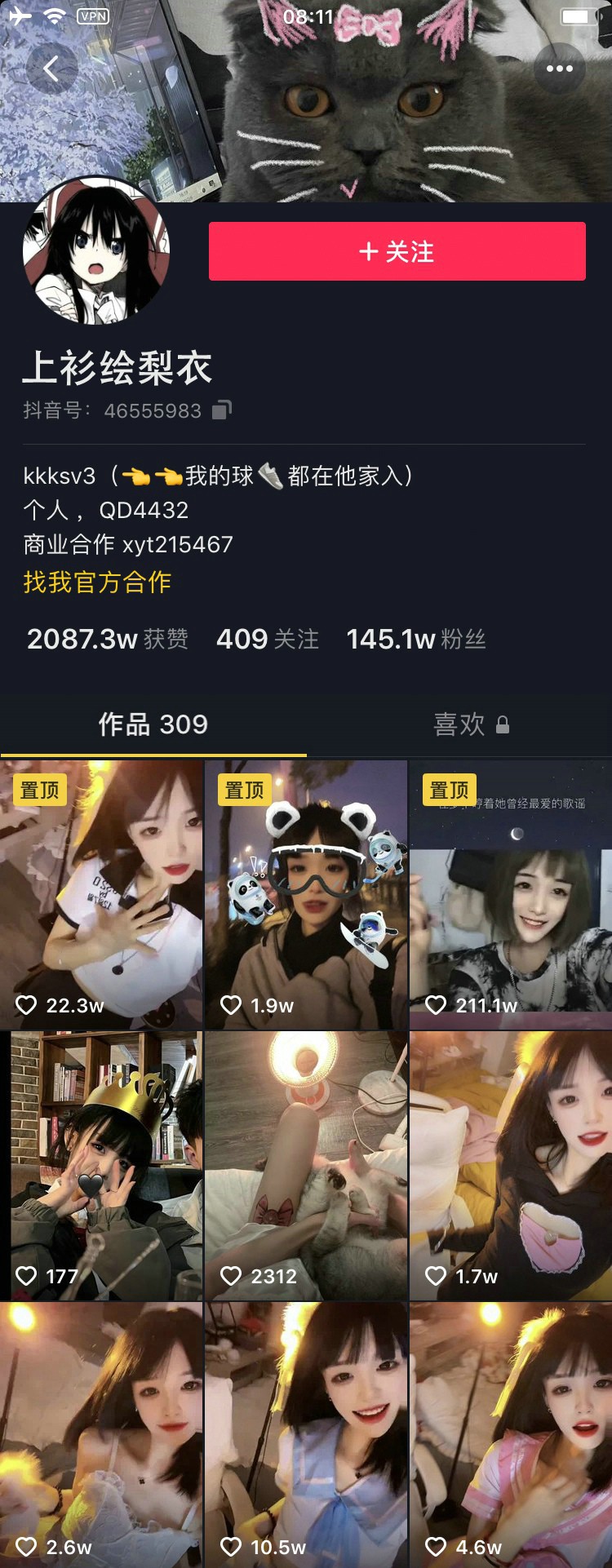
Task: Switch to the locked 喜欢 tab
Action: [471, 724]
